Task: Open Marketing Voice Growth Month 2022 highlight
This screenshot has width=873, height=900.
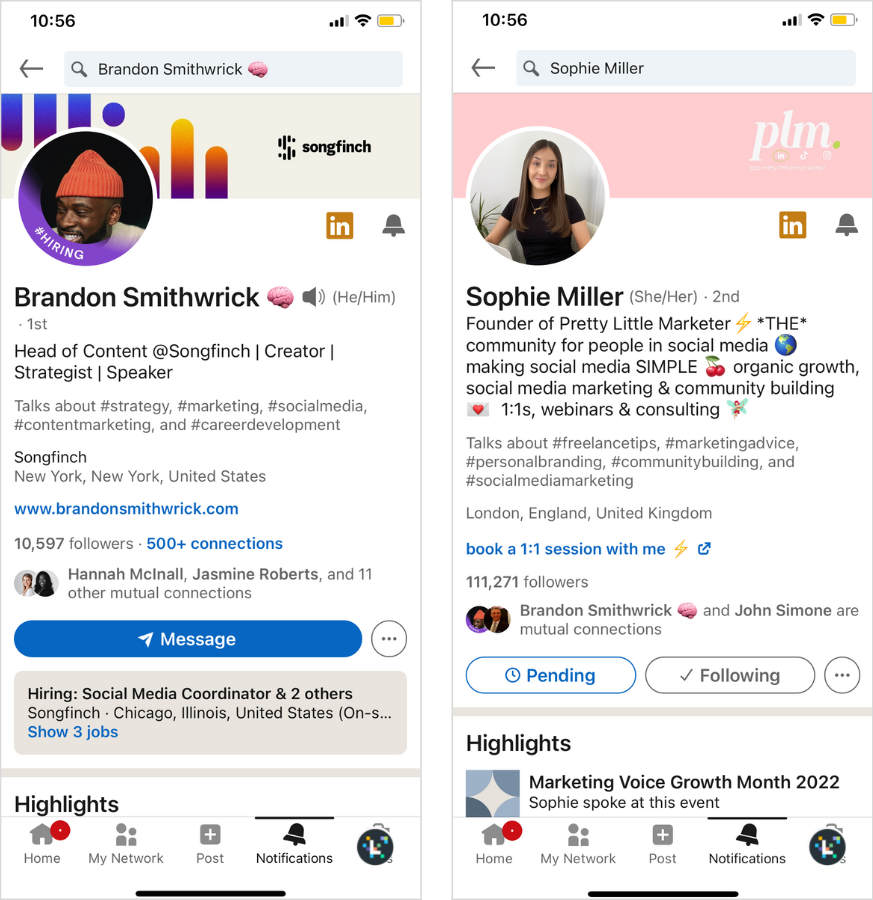Action: (x=684, y=782)
